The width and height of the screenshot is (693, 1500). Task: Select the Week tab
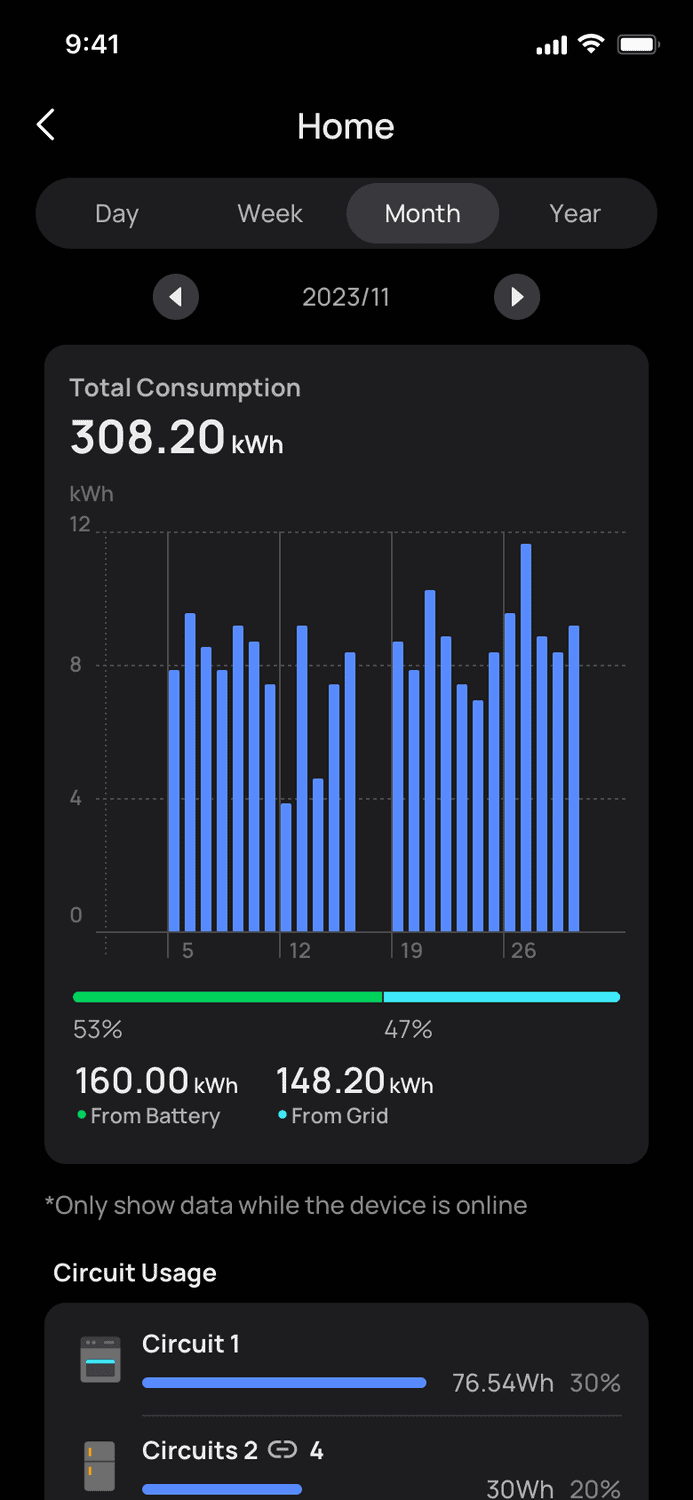pos(270,214)
